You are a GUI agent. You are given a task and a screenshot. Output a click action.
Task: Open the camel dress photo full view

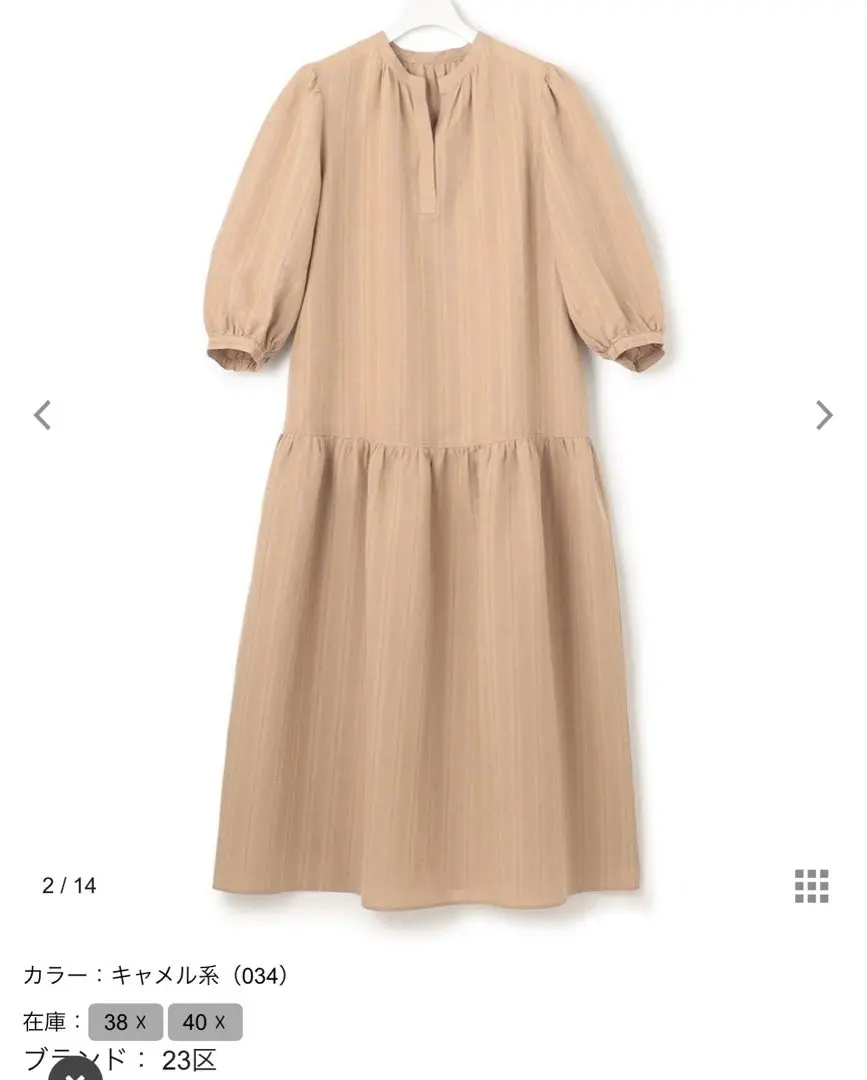[433, 470]
